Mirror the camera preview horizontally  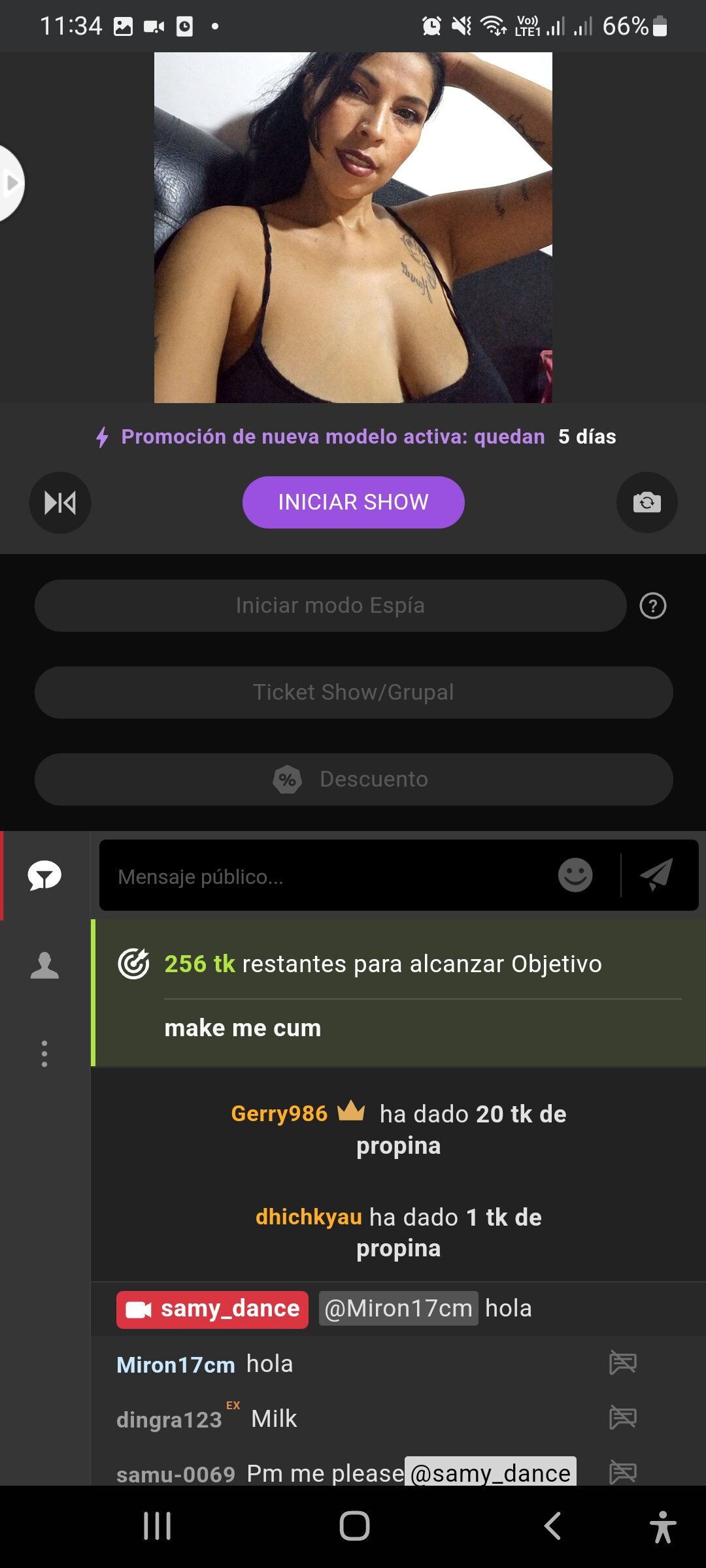[60, 502]
